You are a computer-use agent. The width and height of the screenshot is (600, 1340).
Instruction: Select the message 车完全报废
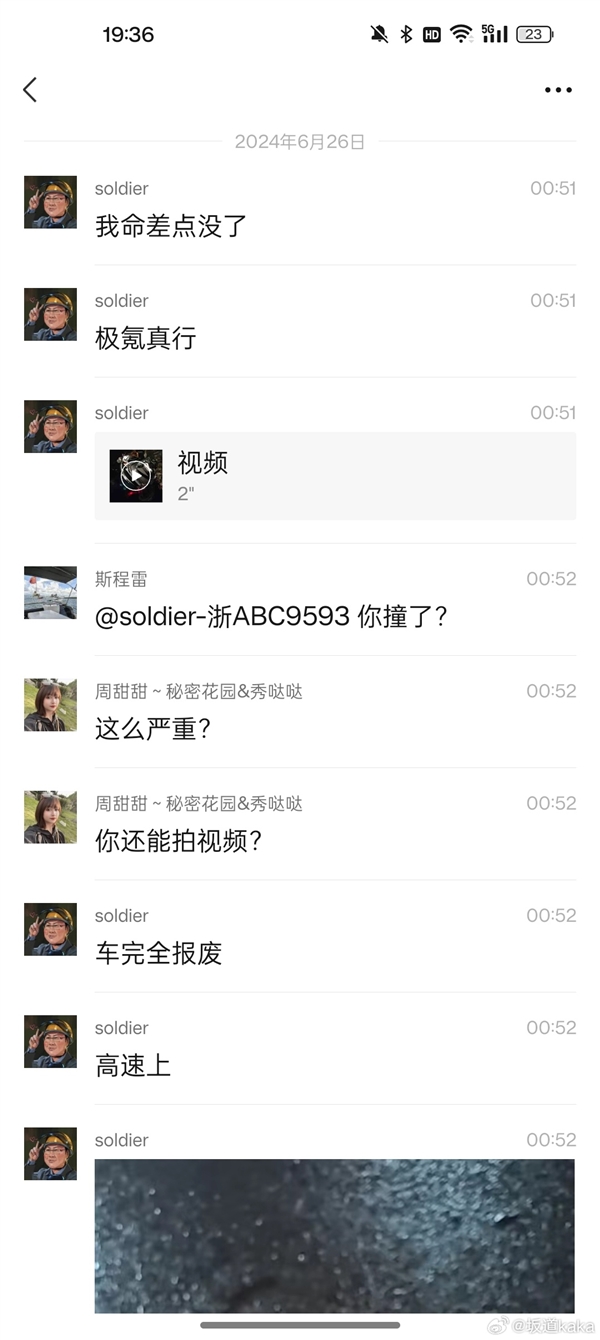coord(158,954)
